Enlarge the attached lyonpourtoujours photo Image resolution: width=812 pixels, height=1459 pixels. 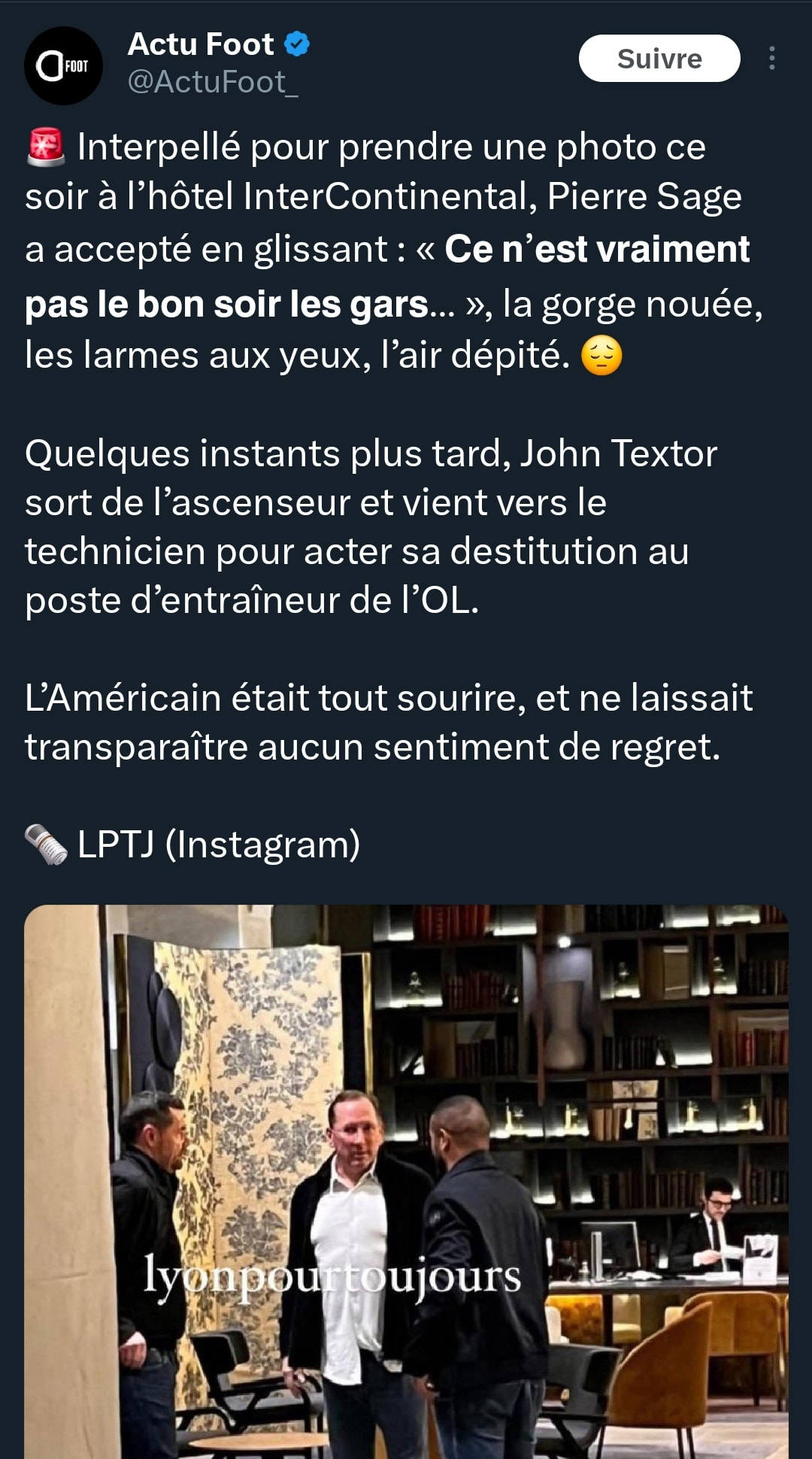click(x=406, y=1181)
